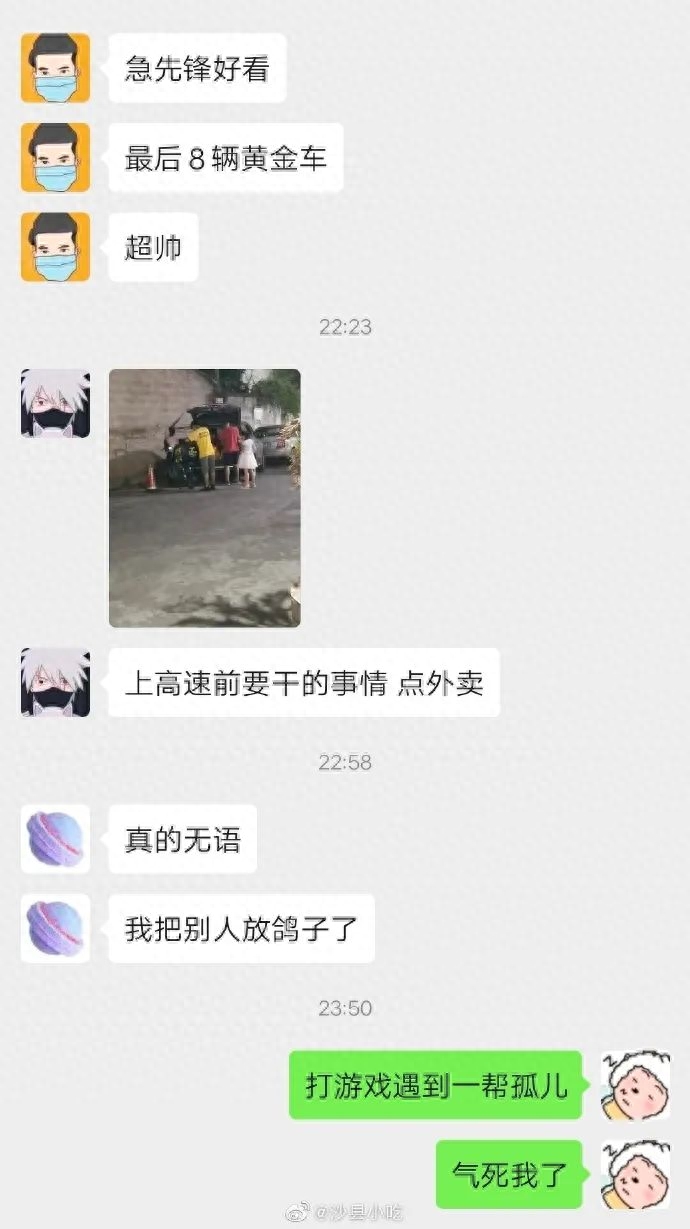Tap the Kakashi avatar next to 上高速前要干的事情

[55, 682]
